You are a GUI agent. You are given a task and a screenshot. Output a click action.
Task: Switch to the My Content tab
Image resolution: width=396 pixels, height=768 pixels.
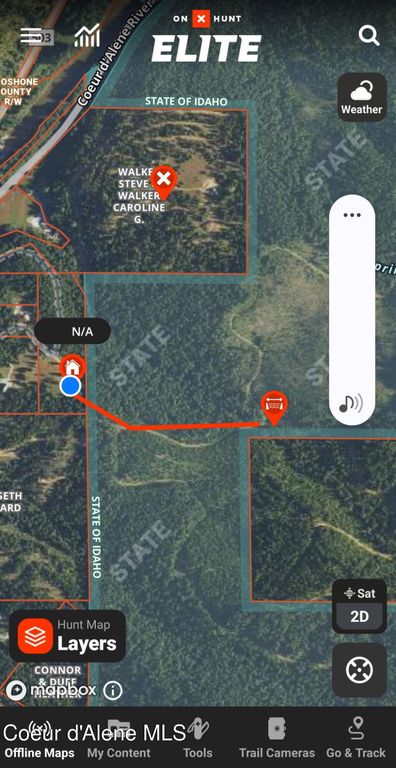[x=119, y=740]
